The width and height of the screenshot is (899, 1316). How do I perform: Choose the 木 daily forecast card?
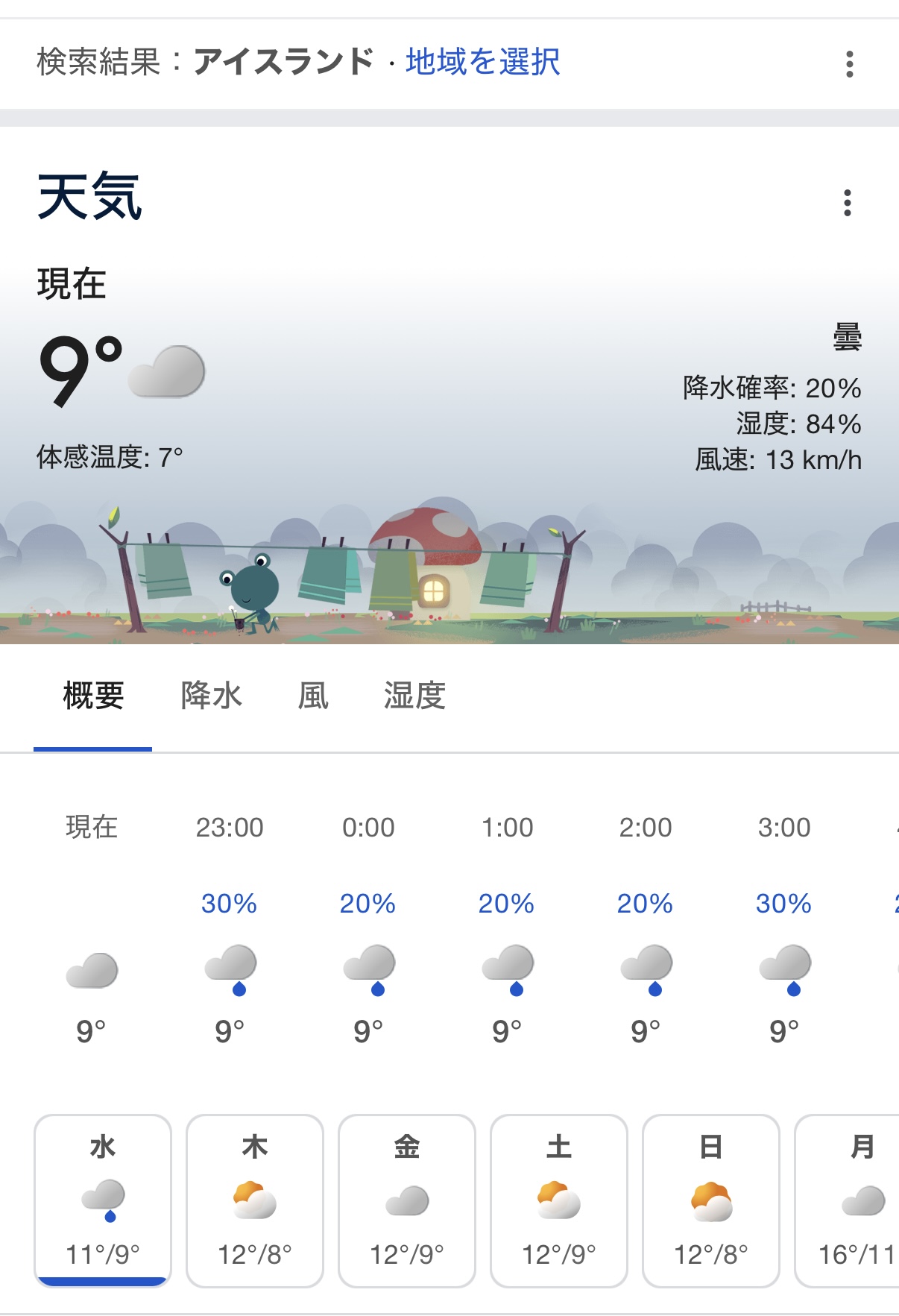click(255, 1200)
